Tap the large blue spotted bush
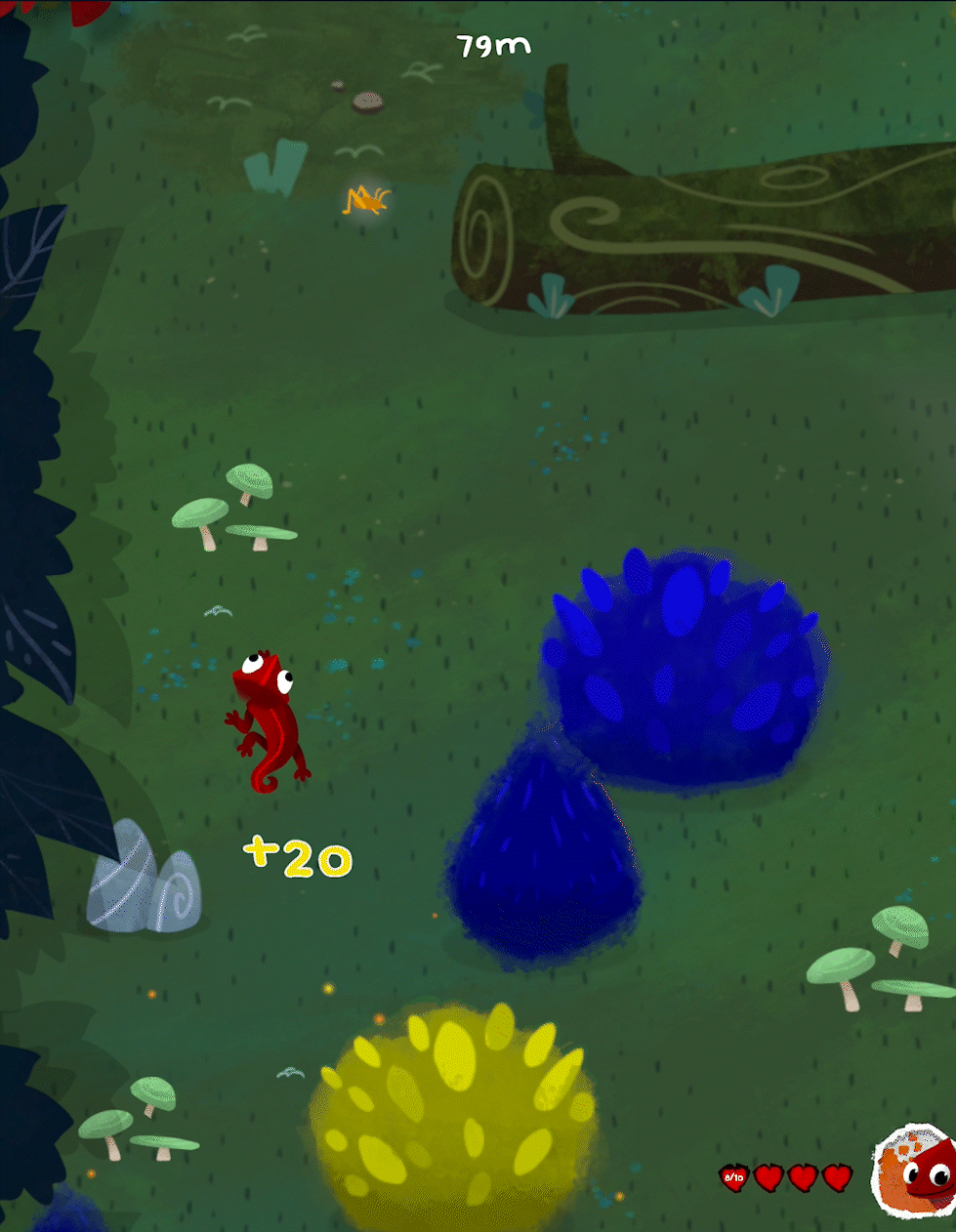956x1232 pixels. pyautogui.click(x=686, y=669)
